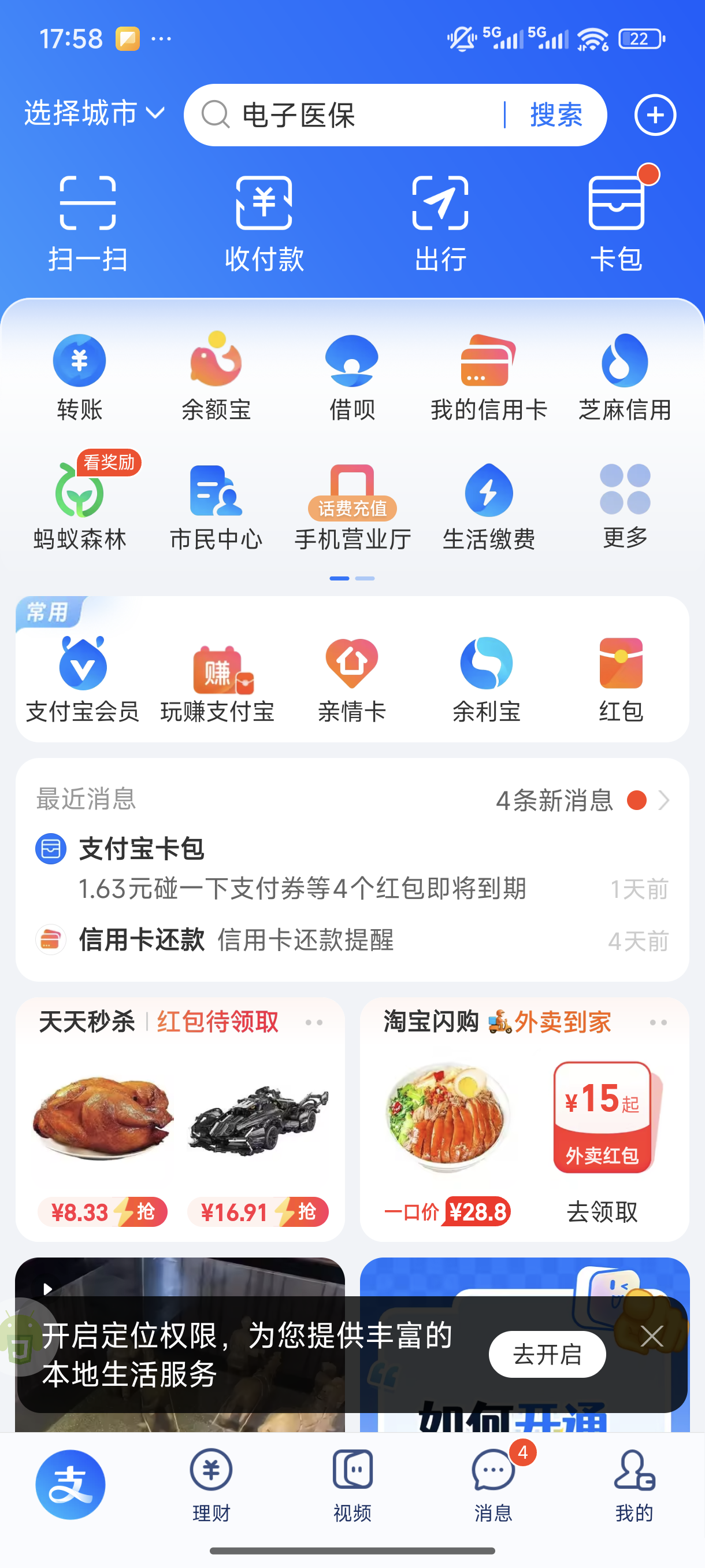Switch to the 理财 tab

211,1484
